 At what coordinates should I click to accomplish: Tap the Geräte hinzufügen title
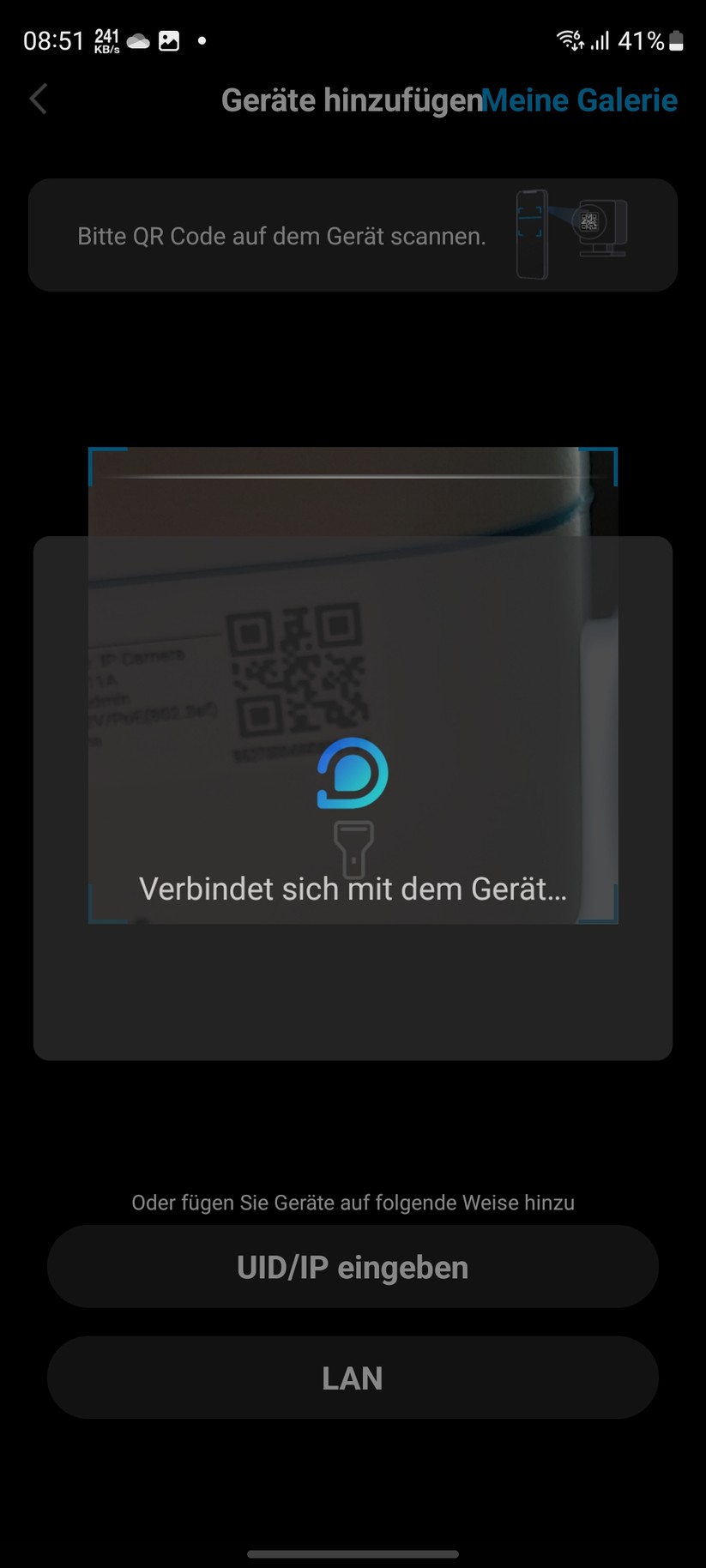[x=350, y=100]
